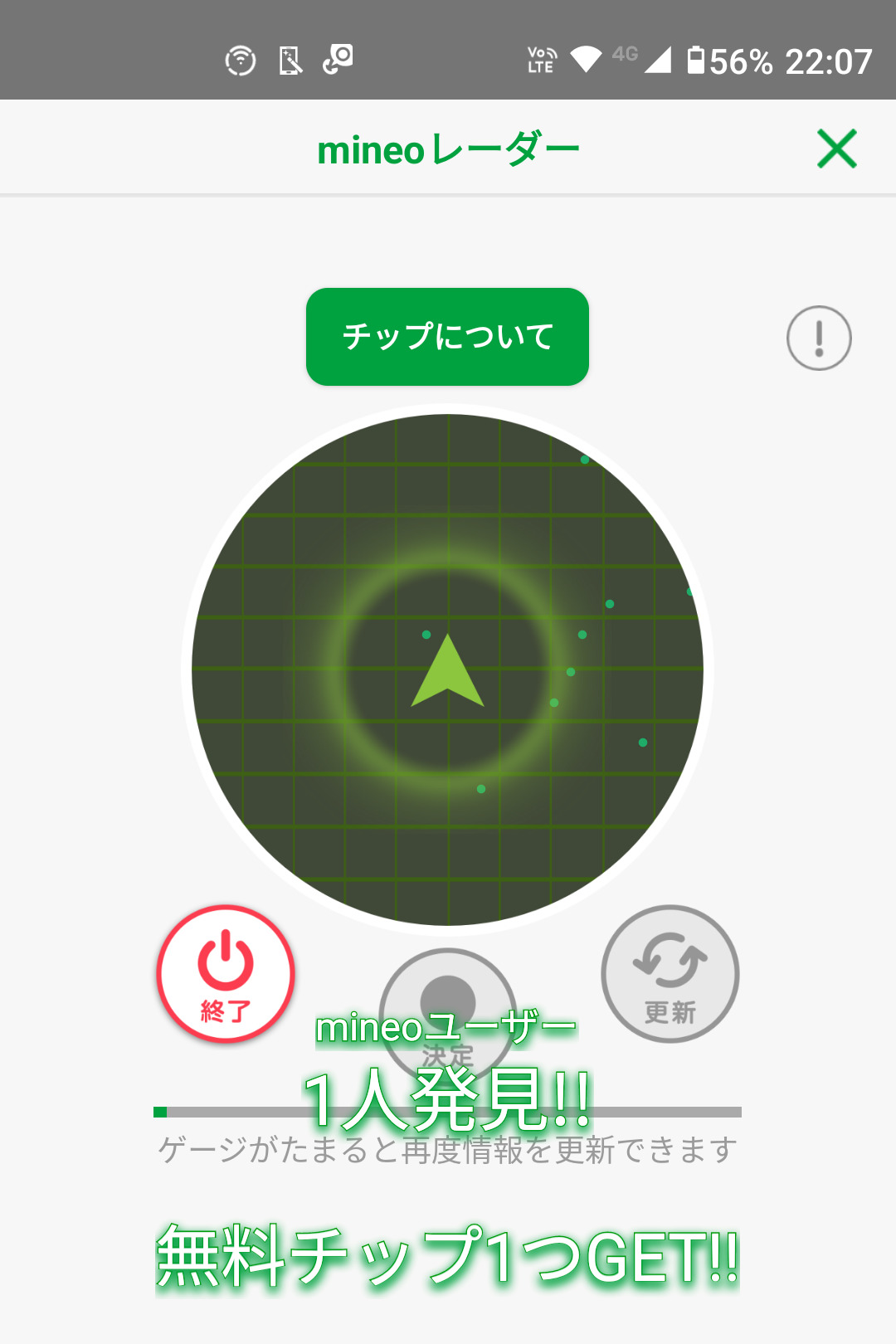Close the mineo レーダー screen
The height and width of the screenshot is (1344, 896).
[836, 149]
